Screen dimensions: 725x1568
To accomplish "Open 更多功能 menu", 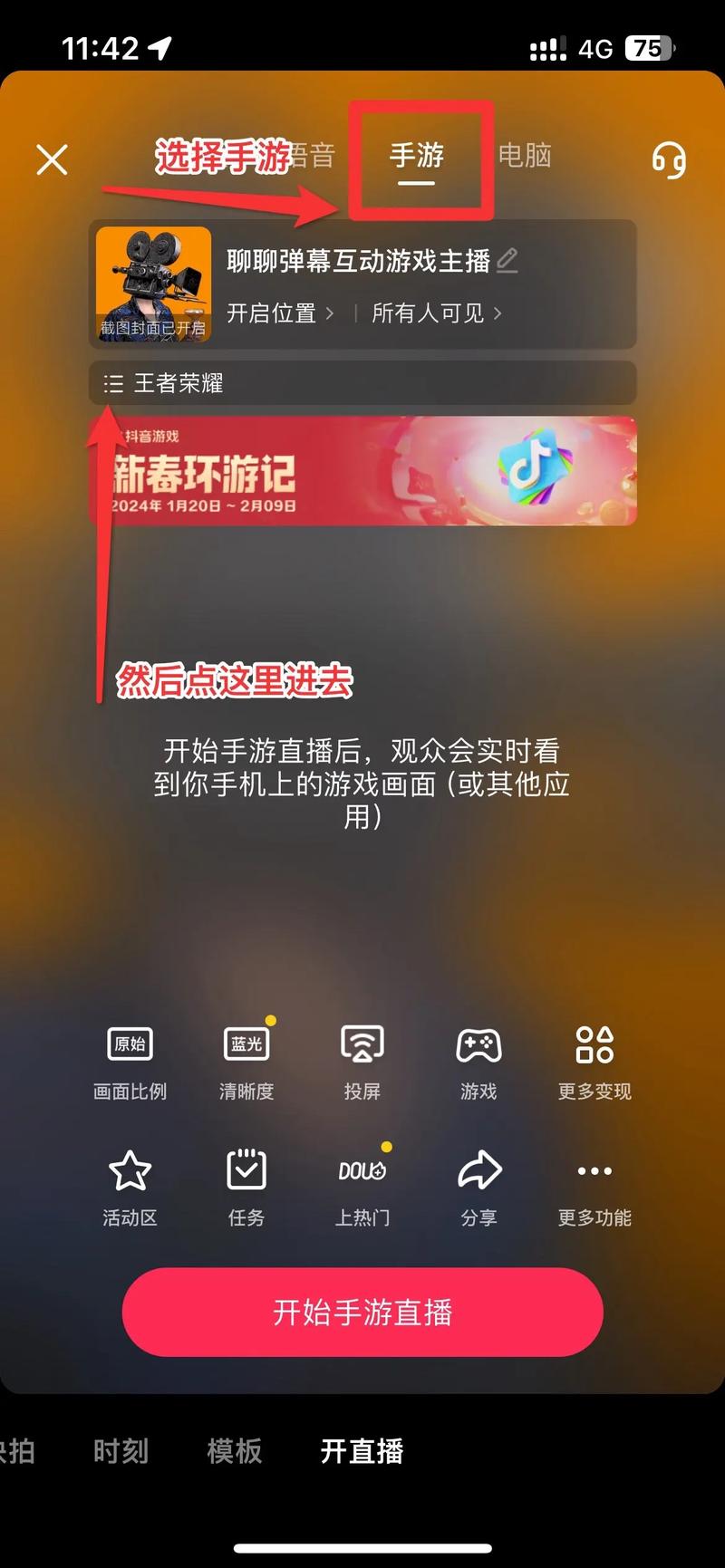I will point(594,1188).
